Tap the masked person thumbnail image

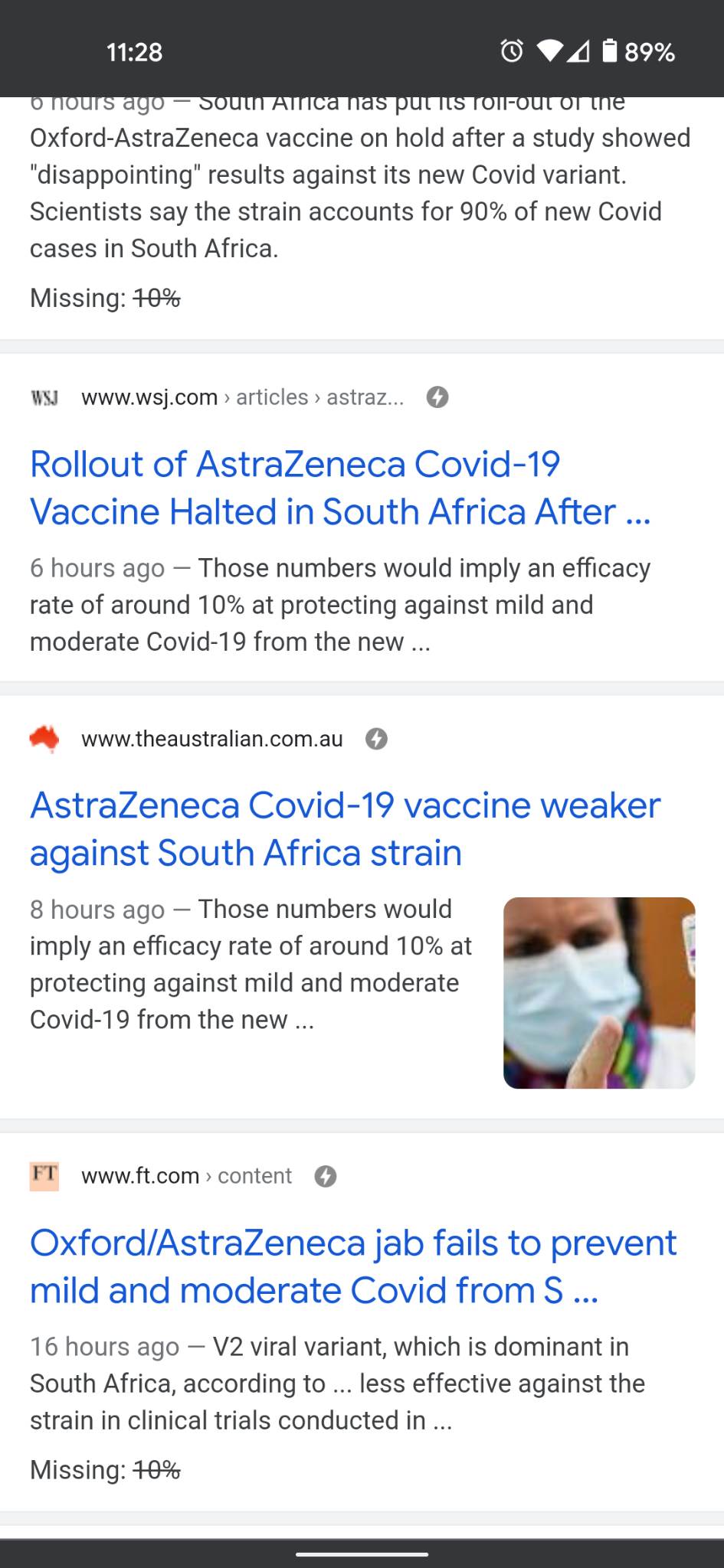click(598, 992)
